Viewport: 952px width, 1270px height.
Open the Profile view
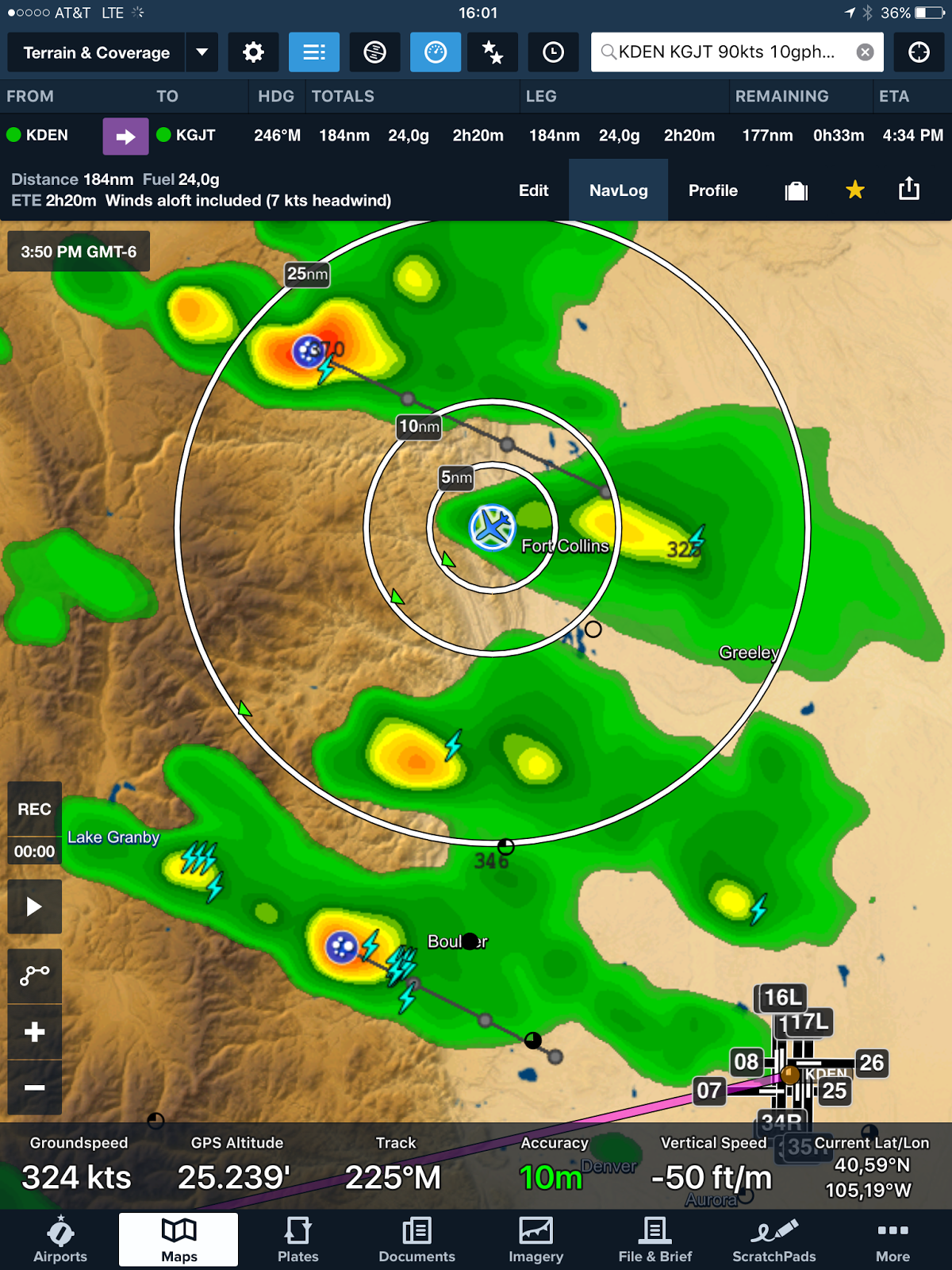pyautogui.click(x=712, y=190)
